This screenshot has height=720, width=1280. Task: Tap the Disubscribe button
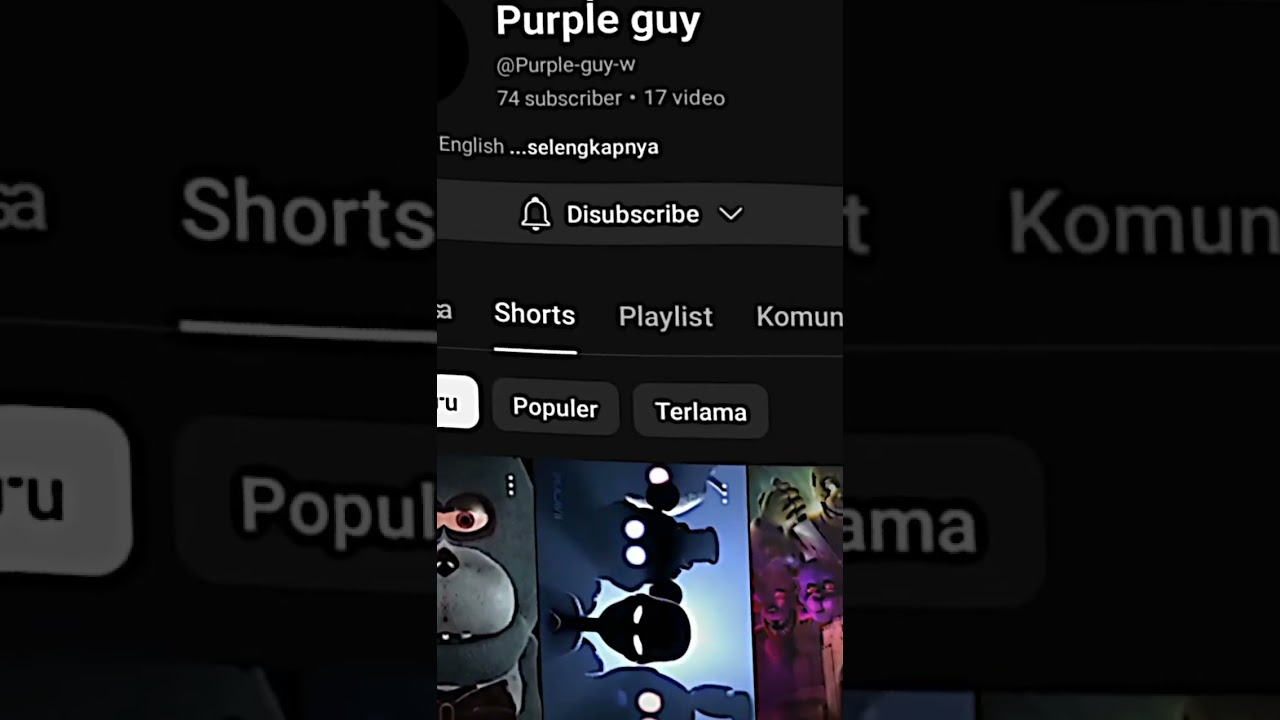click(632, 214)
